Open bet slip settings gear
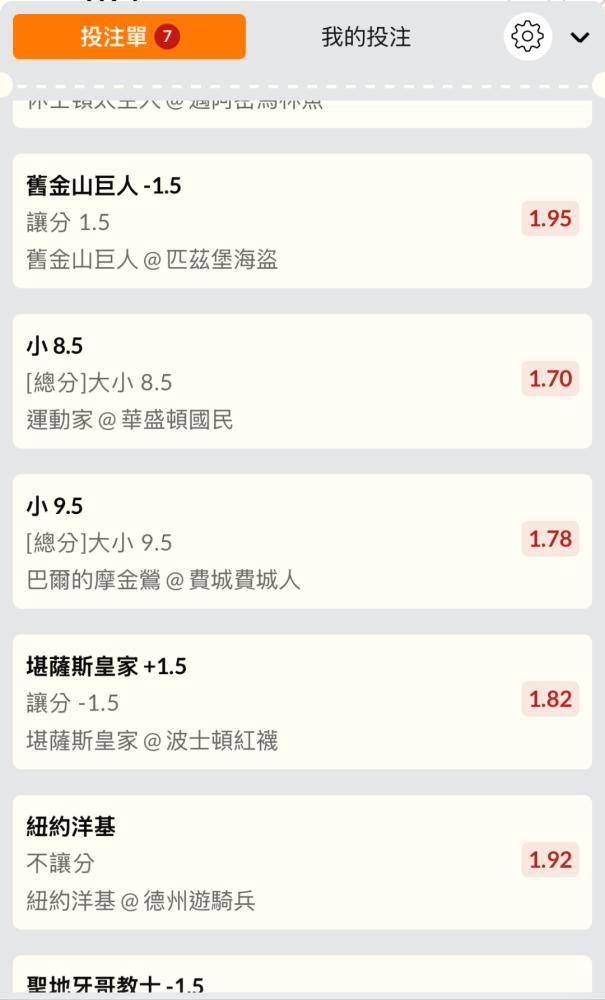This screenshot has height=1000, width=605. (527, 36)
